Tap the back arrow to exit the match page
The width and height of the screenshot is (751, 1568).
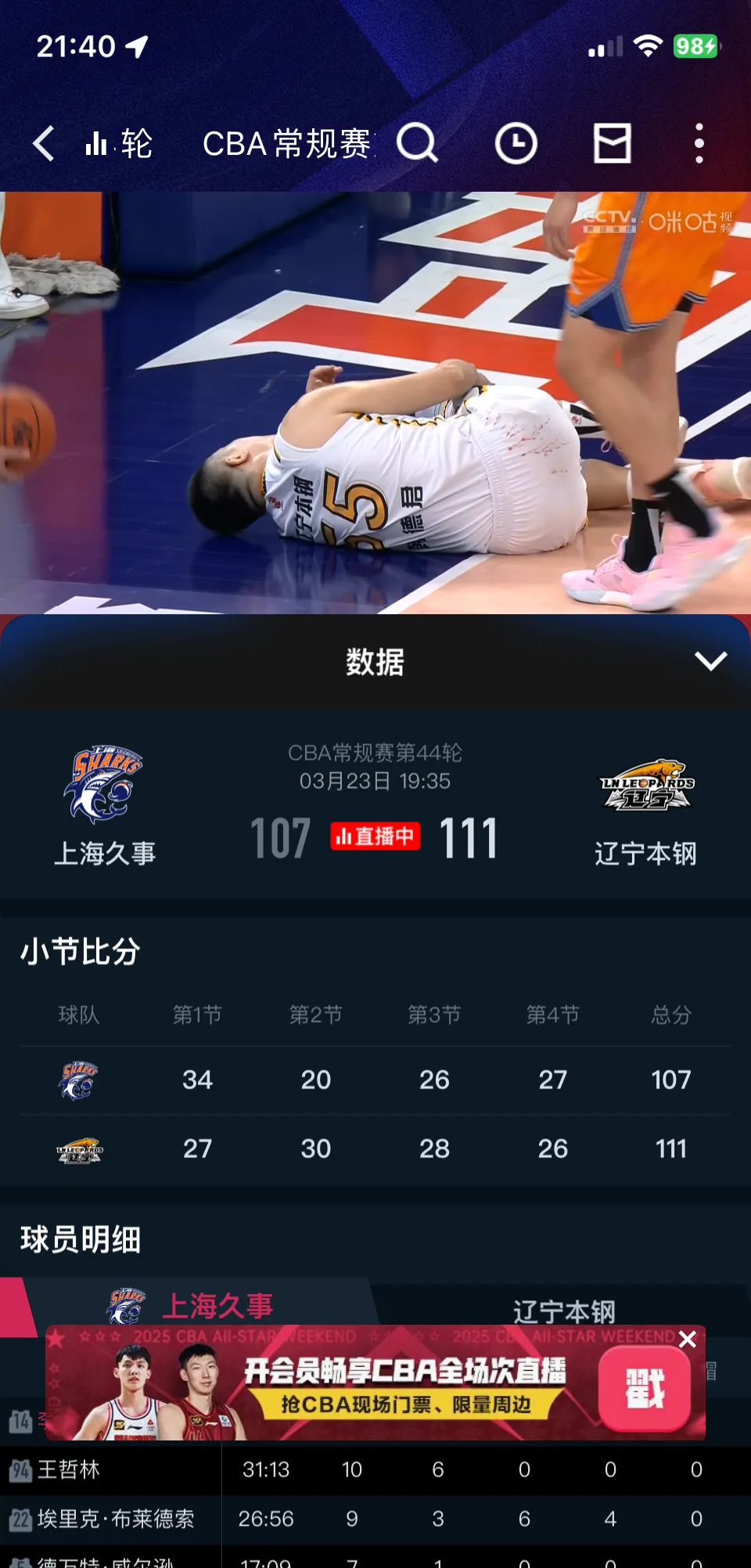(x=44, y=144)
